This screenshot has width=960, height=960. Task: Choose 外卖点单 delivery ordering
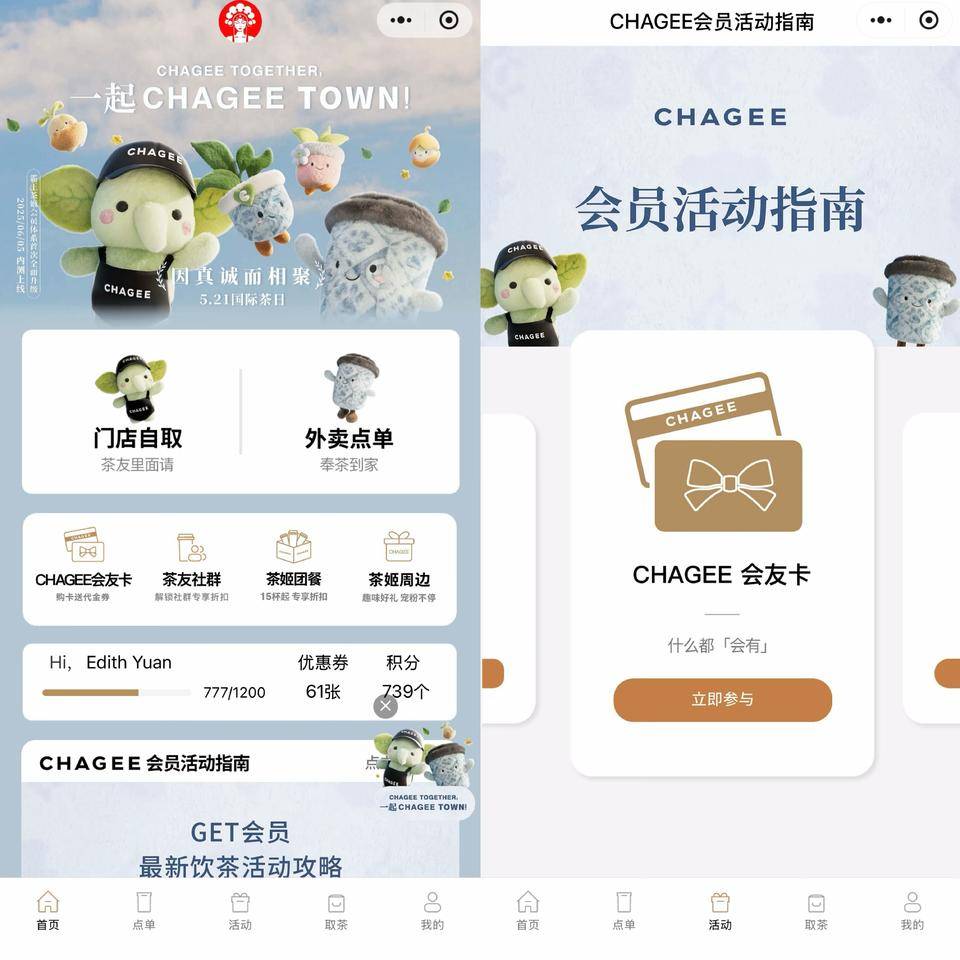point(349,414)
